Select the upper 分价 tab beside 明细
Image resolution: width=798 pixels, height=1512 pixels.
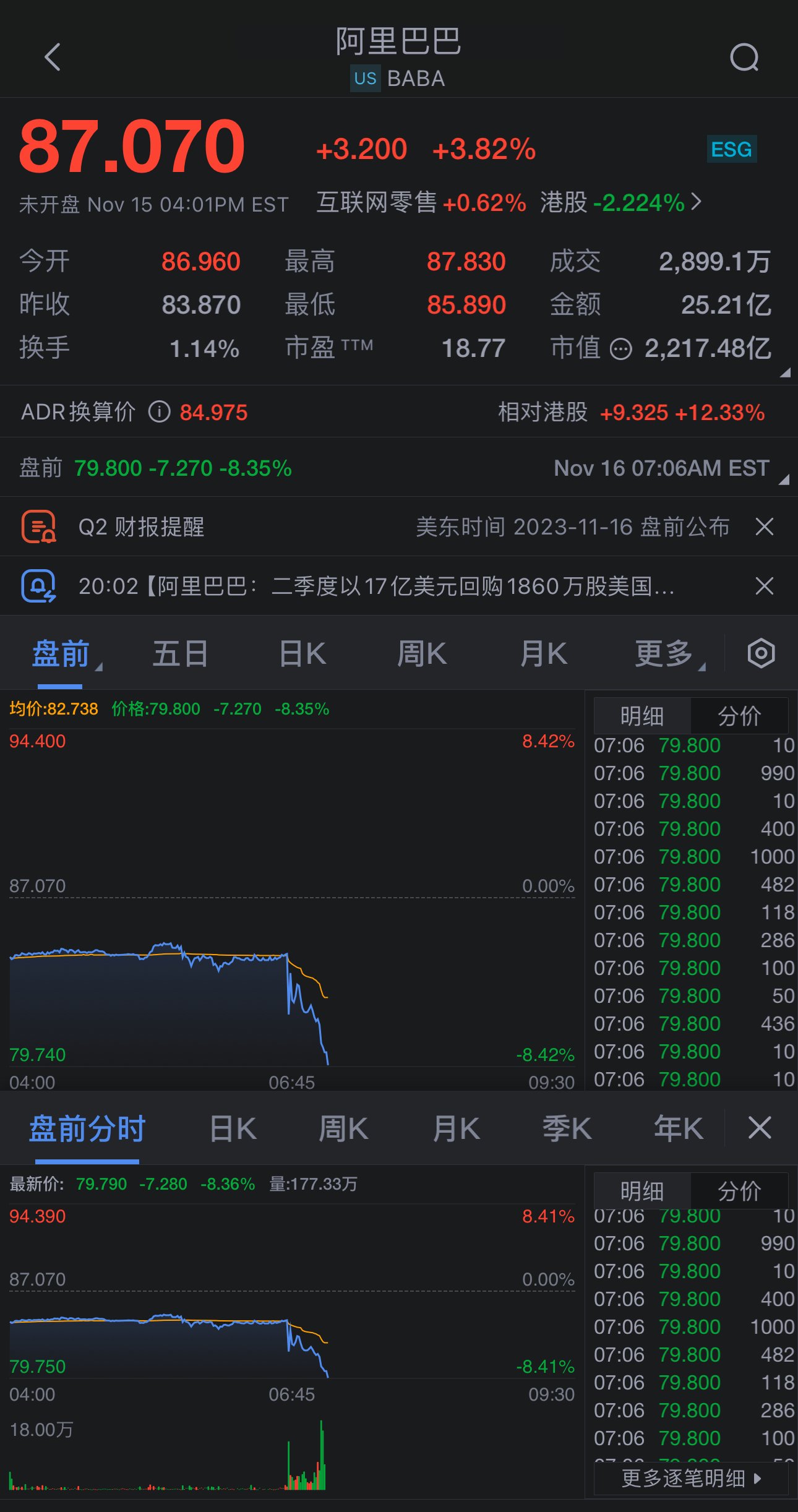point(739,716)
